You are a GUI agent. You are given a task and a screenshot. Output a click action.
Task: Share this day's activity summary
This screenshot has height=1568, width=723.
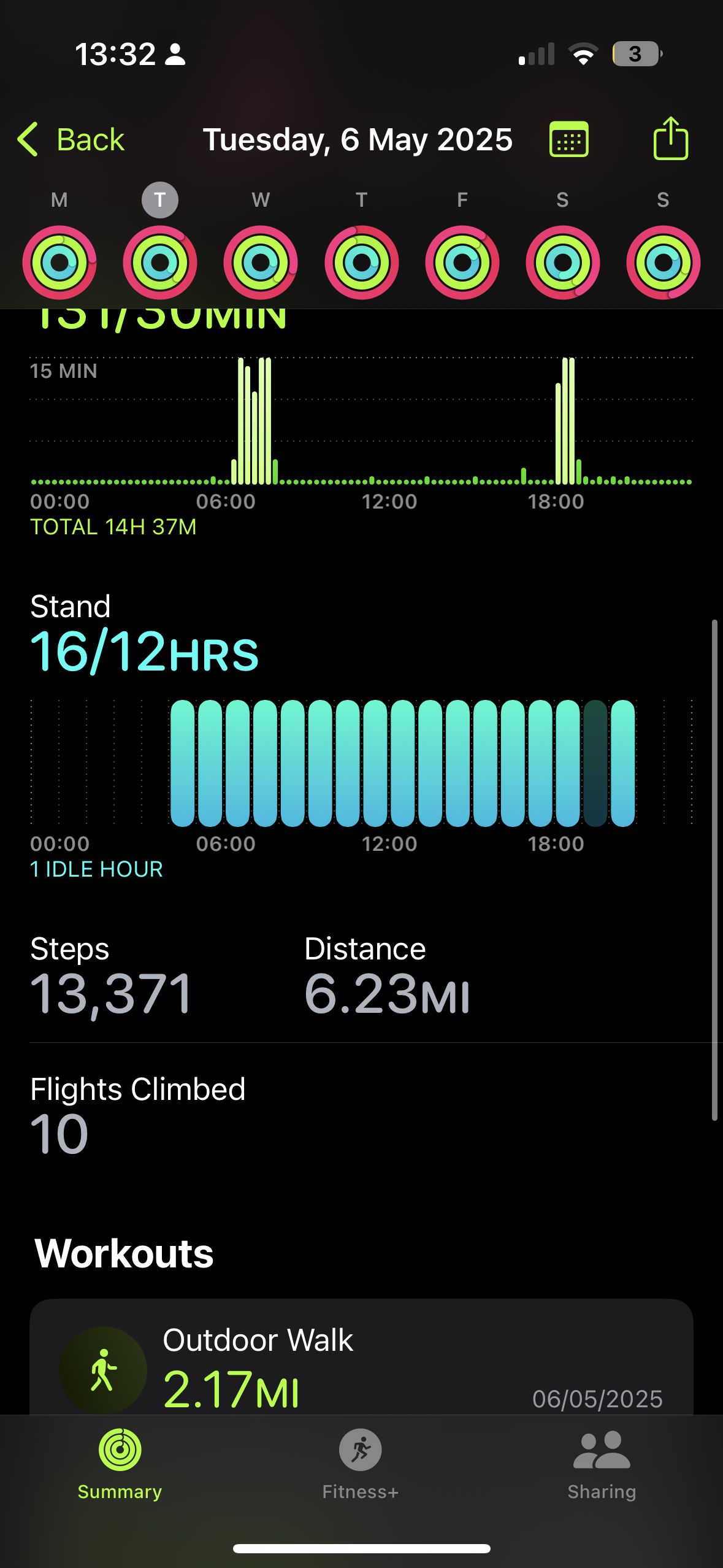670,139
